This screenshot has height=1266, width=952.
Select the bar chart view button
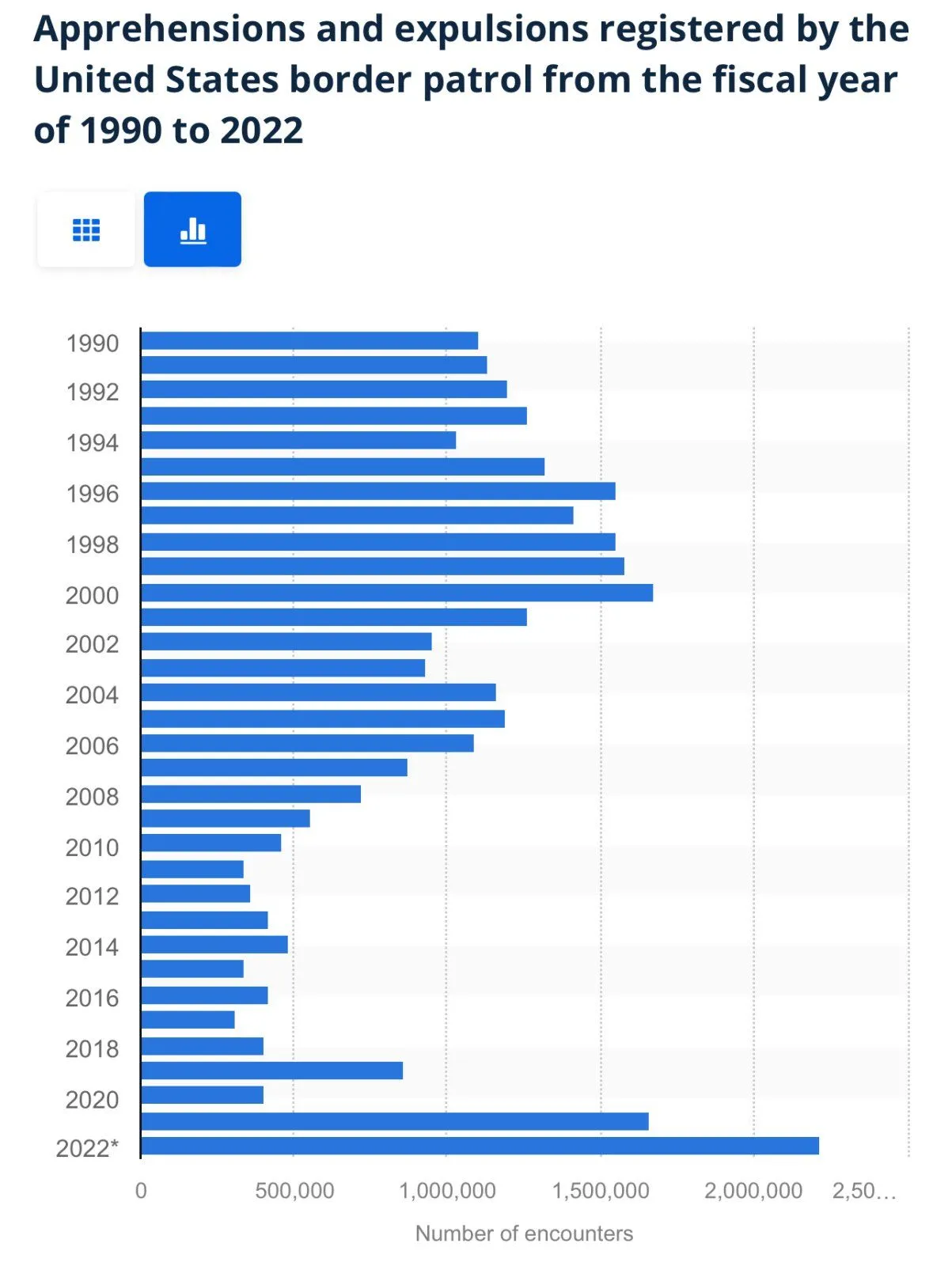coord(192,229)
